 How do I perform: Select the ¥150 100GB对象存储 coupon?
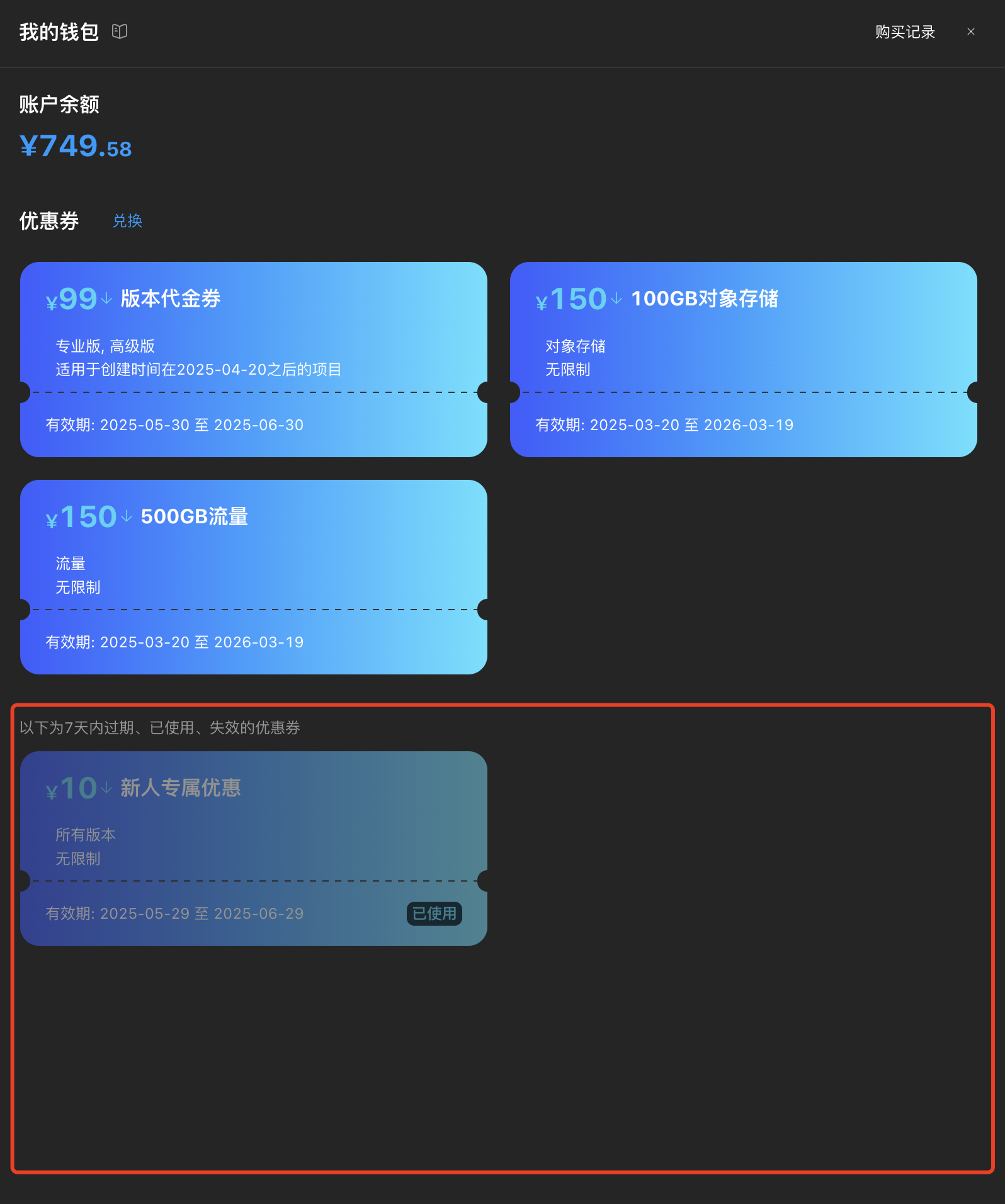(743, 359)
